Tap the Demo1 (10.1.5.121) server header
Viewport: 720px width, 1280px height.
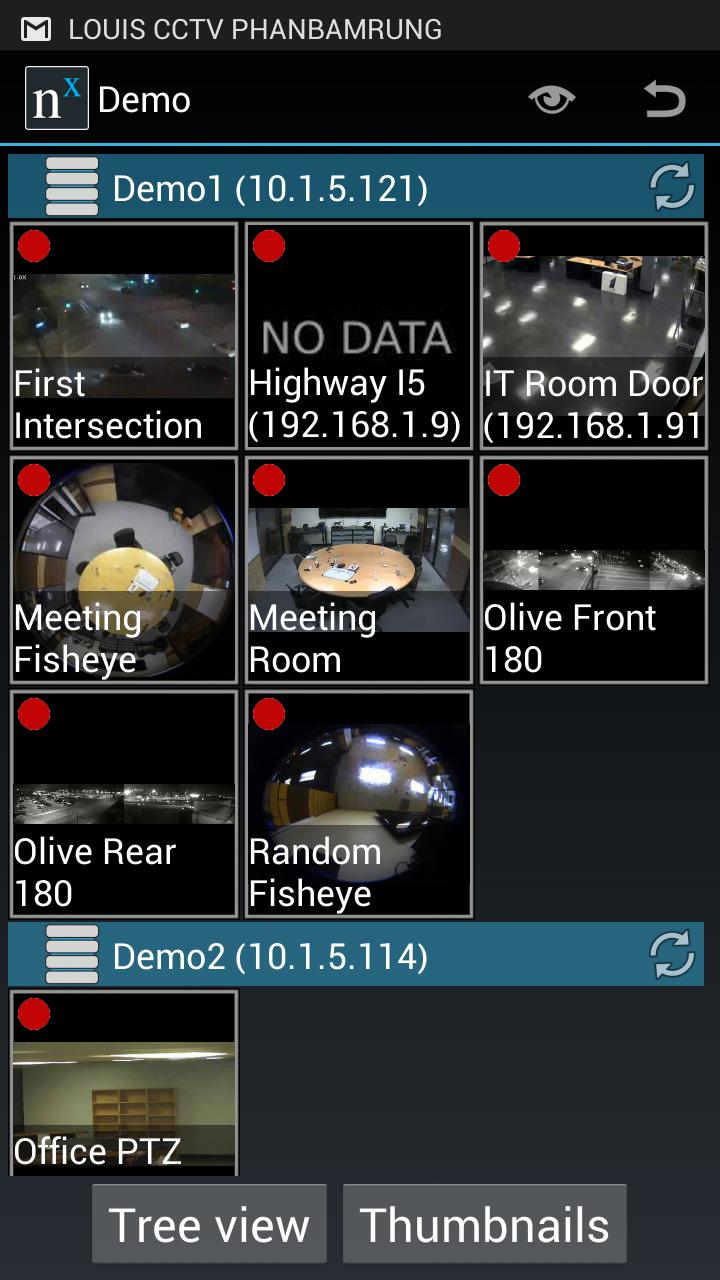tap(270, 188)
